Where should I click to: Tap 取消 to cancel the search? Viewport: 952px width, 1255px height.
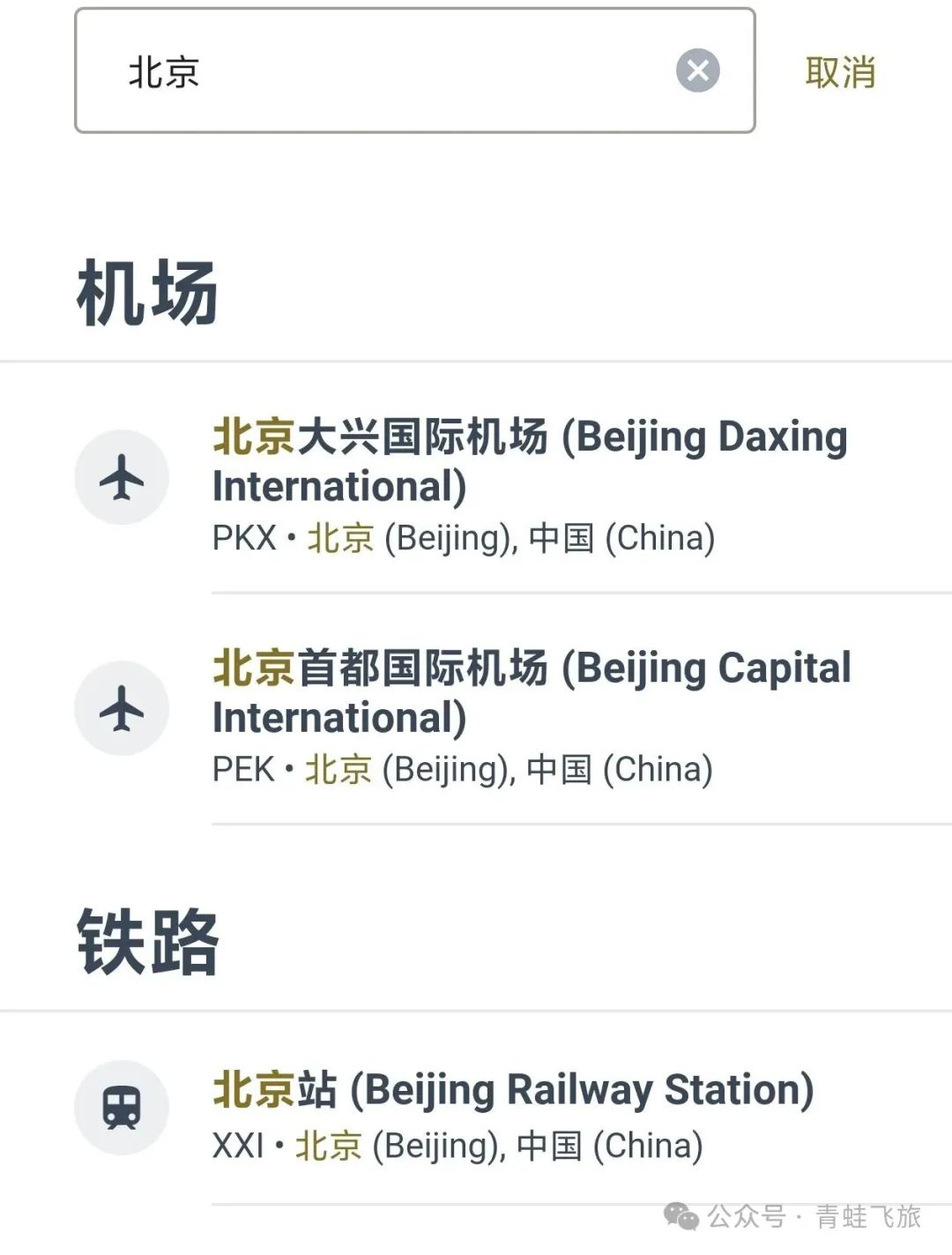tap(839, 72)
